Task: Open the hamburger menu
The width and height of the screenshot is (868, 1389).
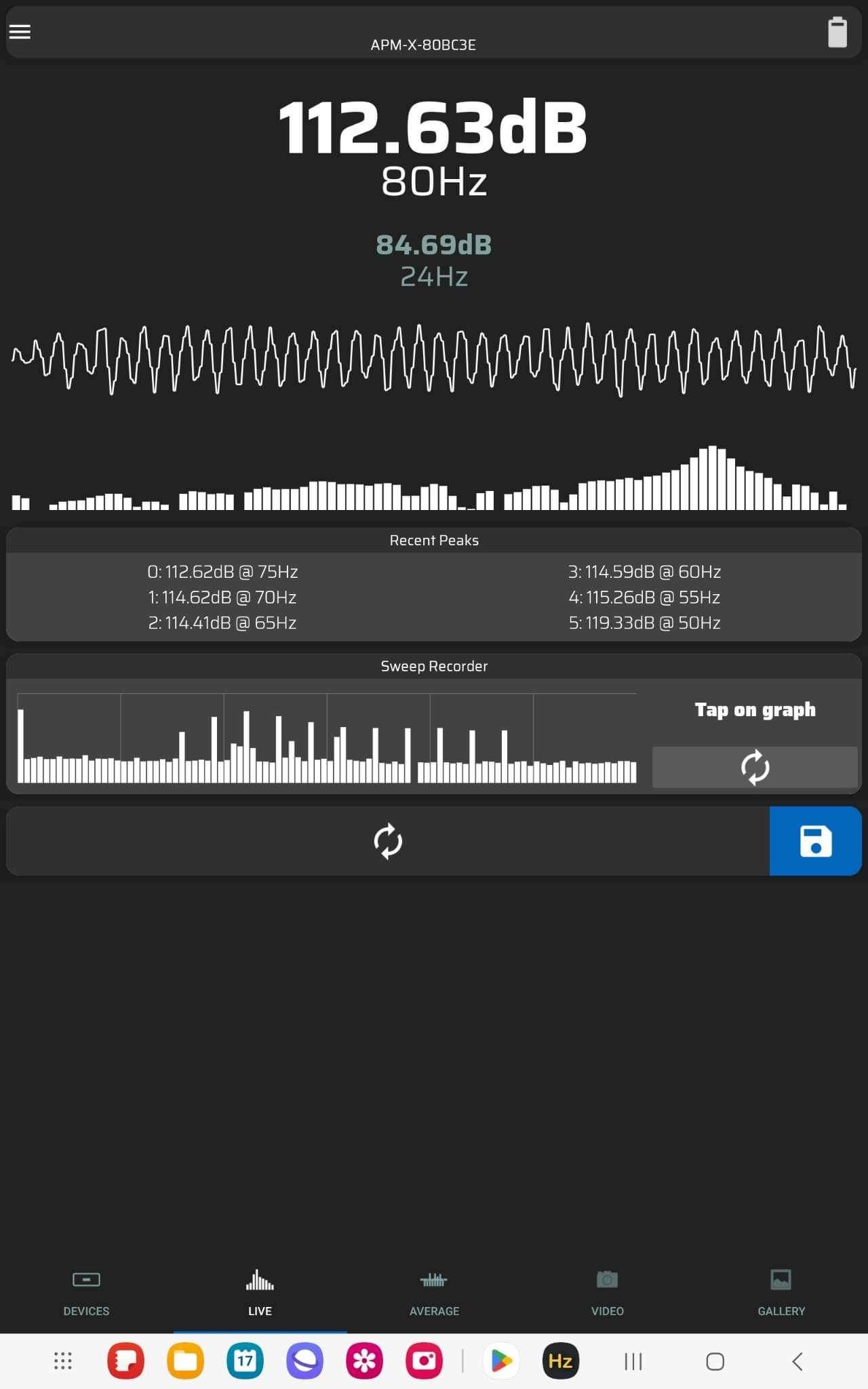Action: (20, 32)
